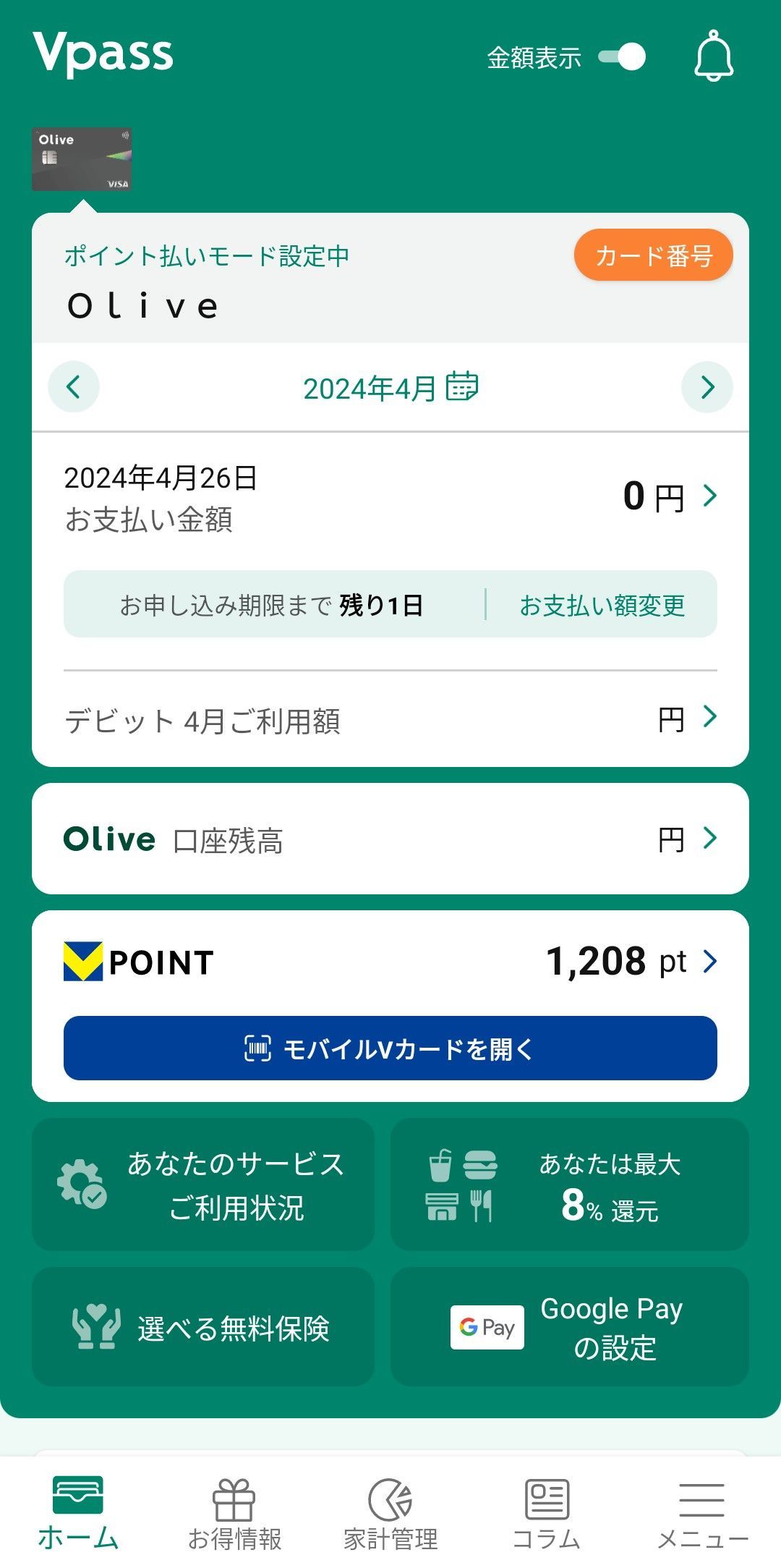The height and width of the screenshot is (1568, 781).
Task: Open あなたのサービスご利用状況 tile
Action: (203, 1185)
